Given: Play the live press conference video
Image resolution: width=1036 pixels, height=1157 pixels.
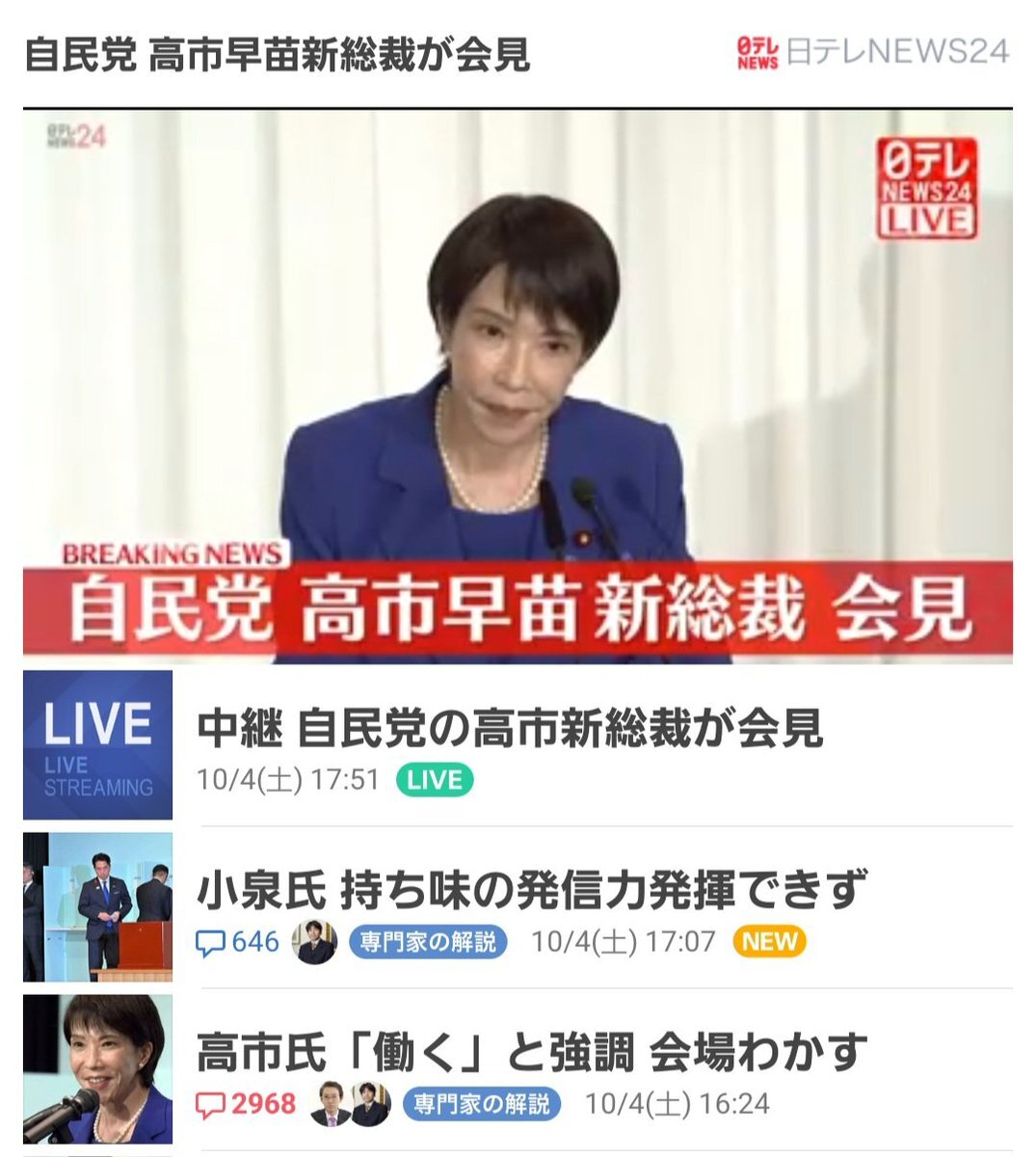Looking at the screenshot, I should coord(518,386).
